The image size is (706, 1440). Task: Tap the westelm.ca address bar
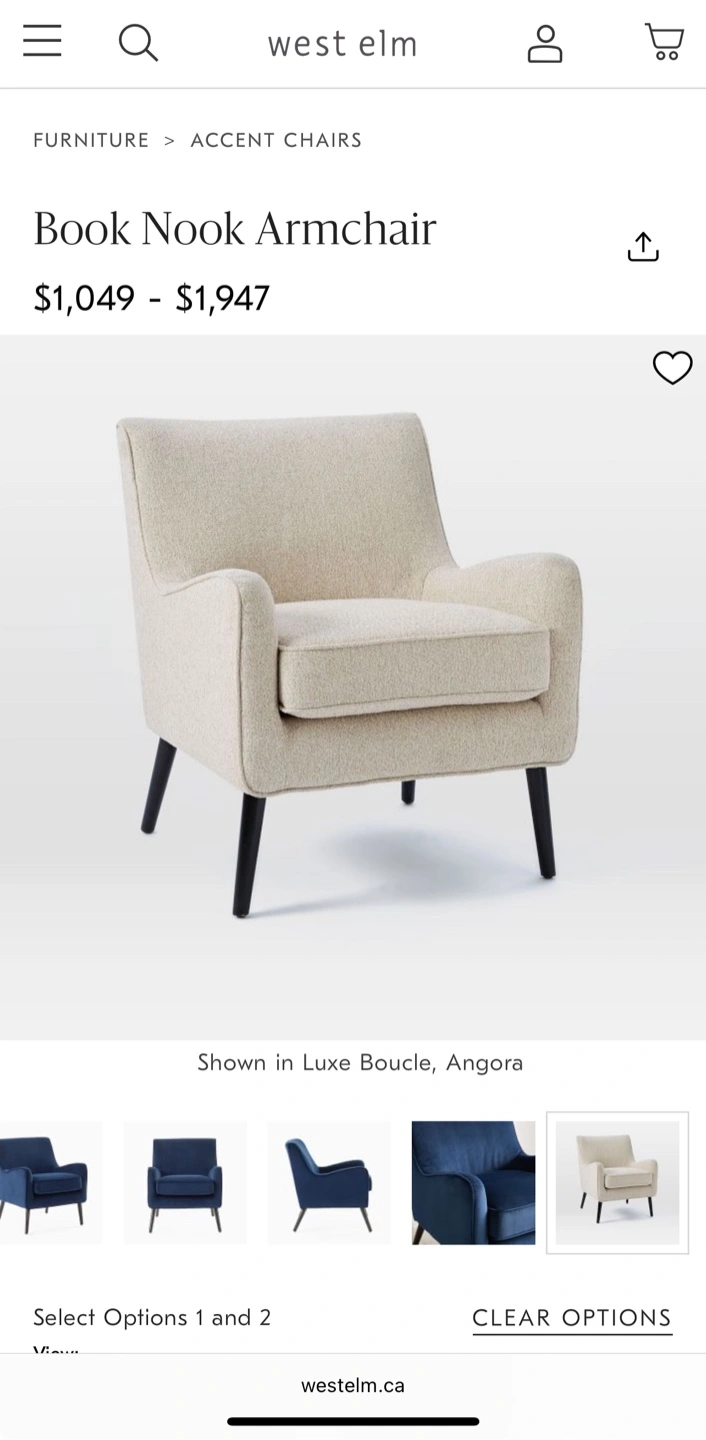(x=352, y=1385)
